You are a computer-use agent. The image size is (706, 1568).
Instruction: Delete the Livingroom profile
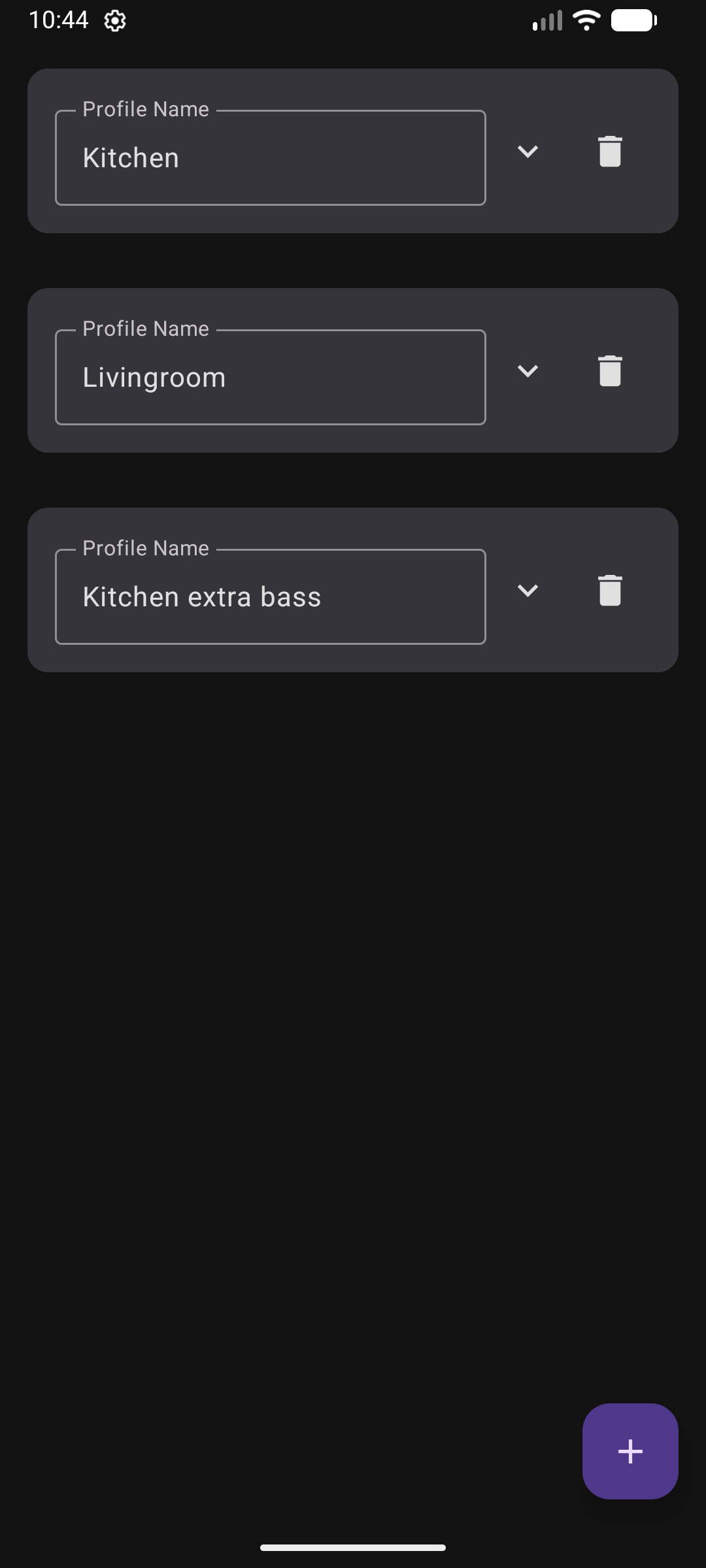coord(610,371)
